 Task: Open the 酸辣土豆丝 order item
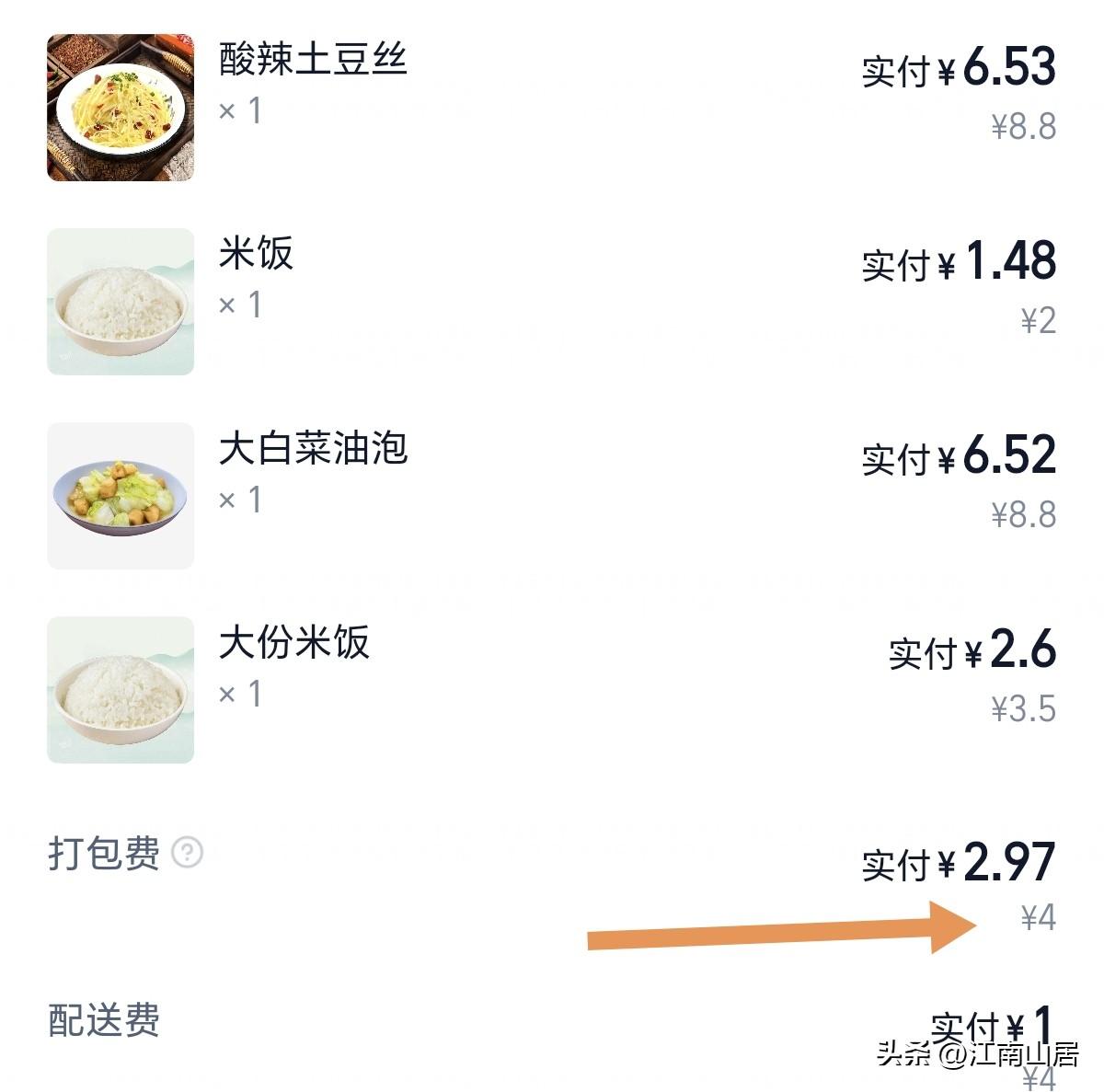[313, 61]
